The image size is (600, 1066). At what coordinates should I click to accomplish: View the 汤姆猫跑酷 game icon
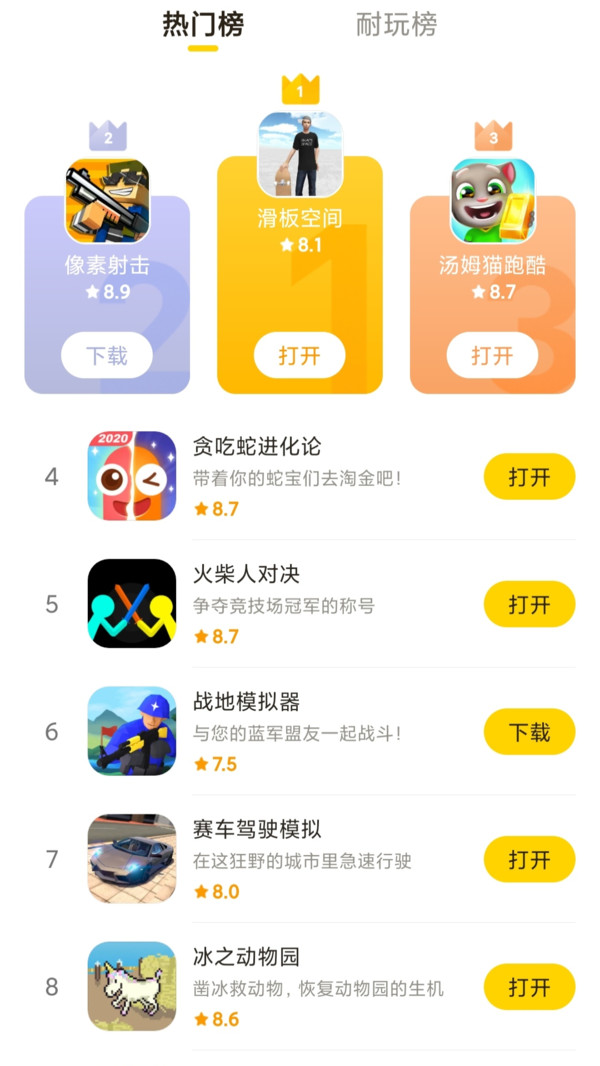[x=492, y=201]
